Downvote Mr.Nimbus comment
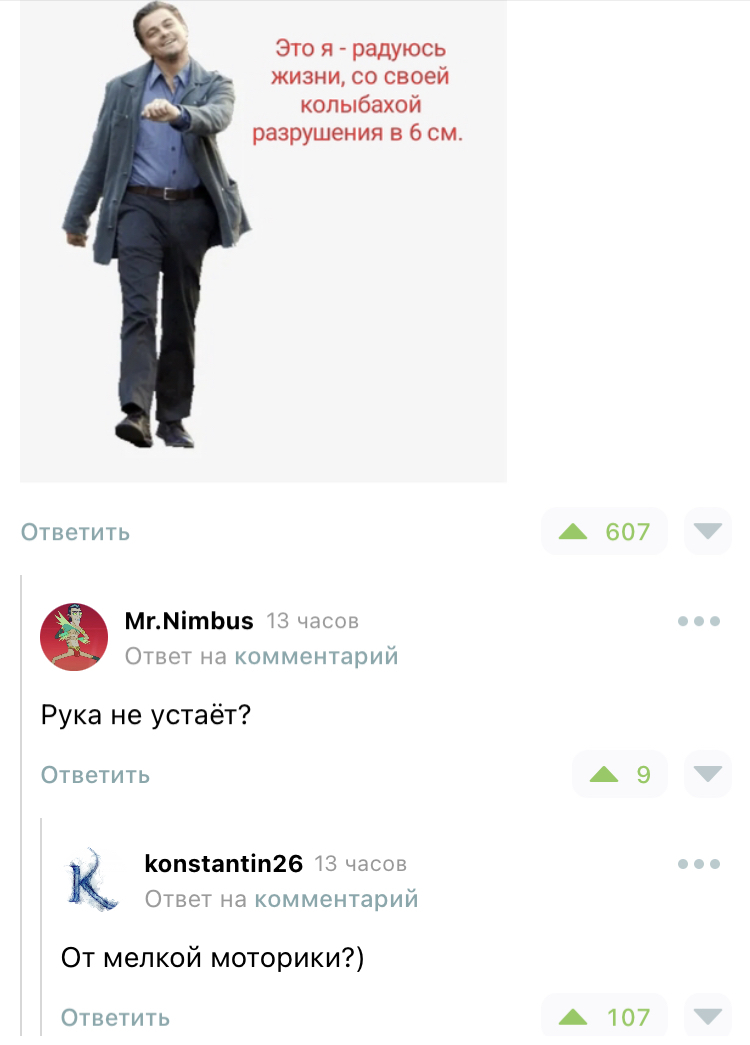 click(708, 775)
